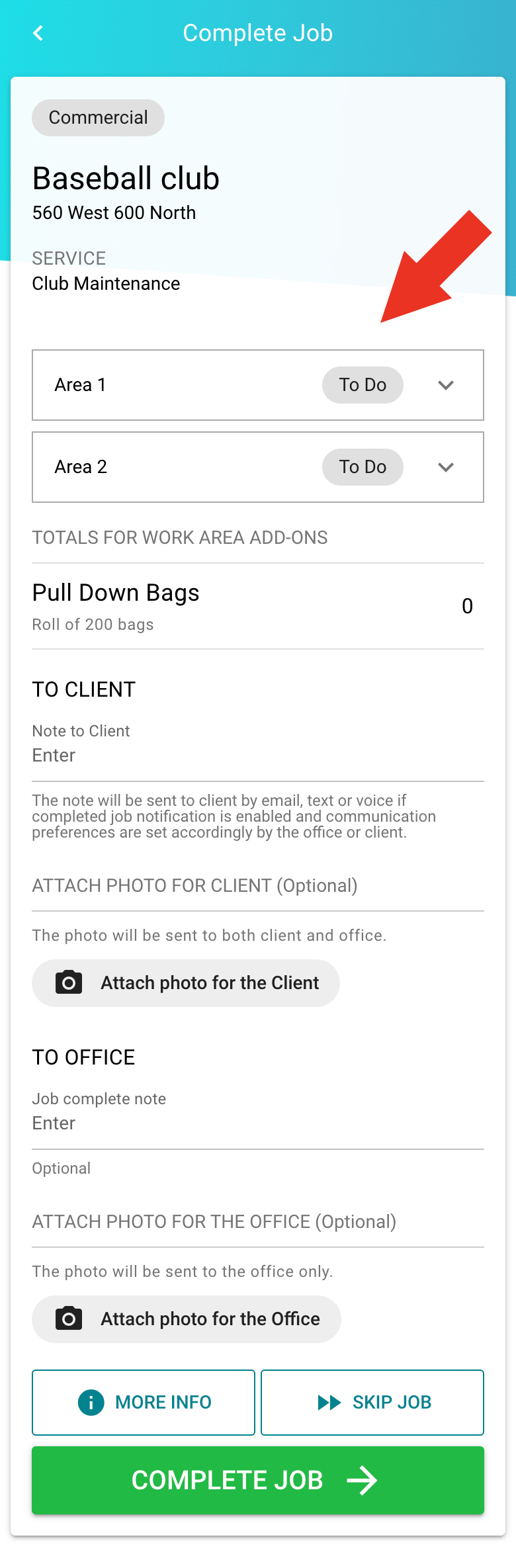516x1568 pixels.
Task: Skip this job
Action: coord(372,1403)
